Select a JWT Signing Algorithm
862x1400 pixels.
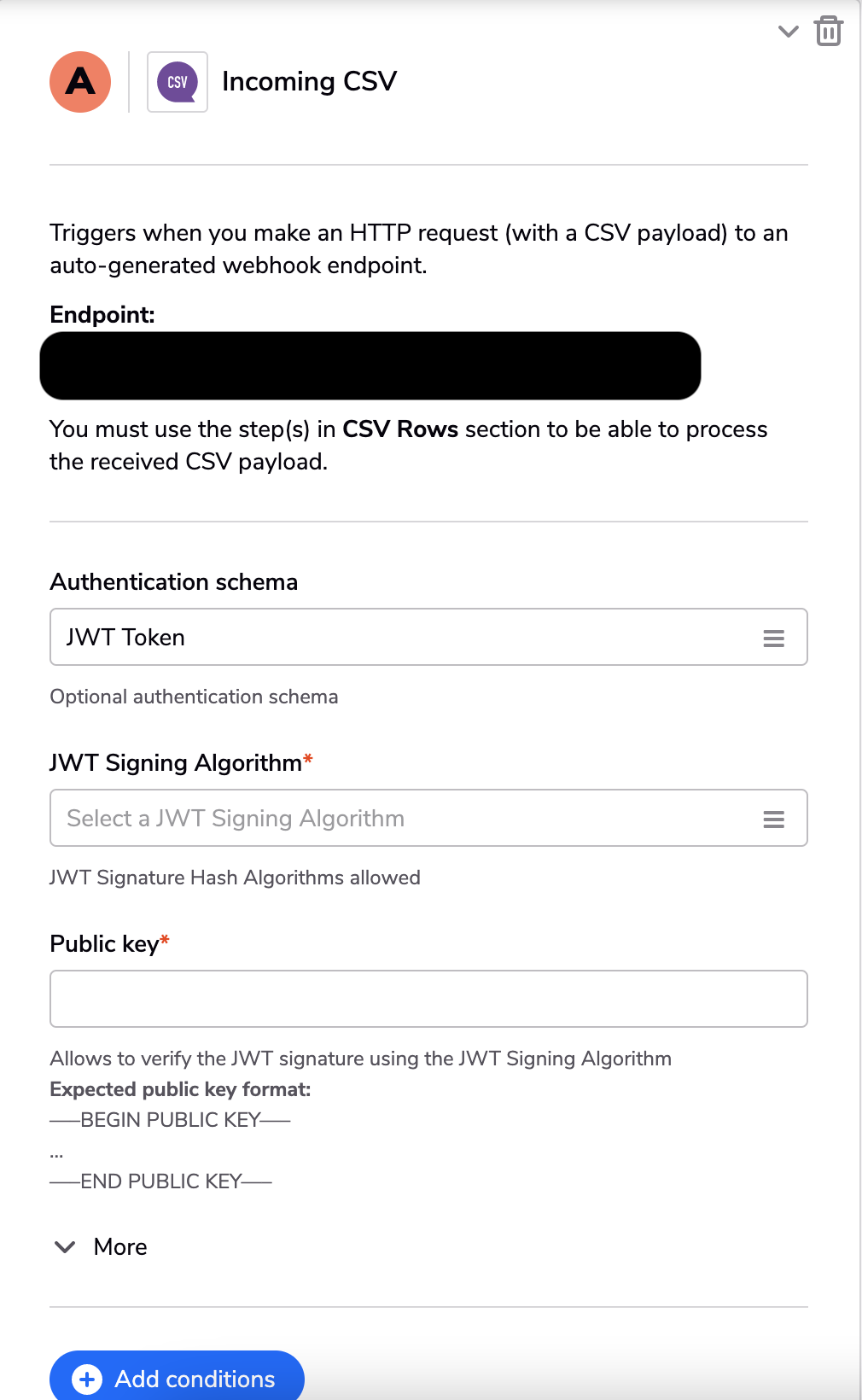pyautogui.click(x=428, y=818)
